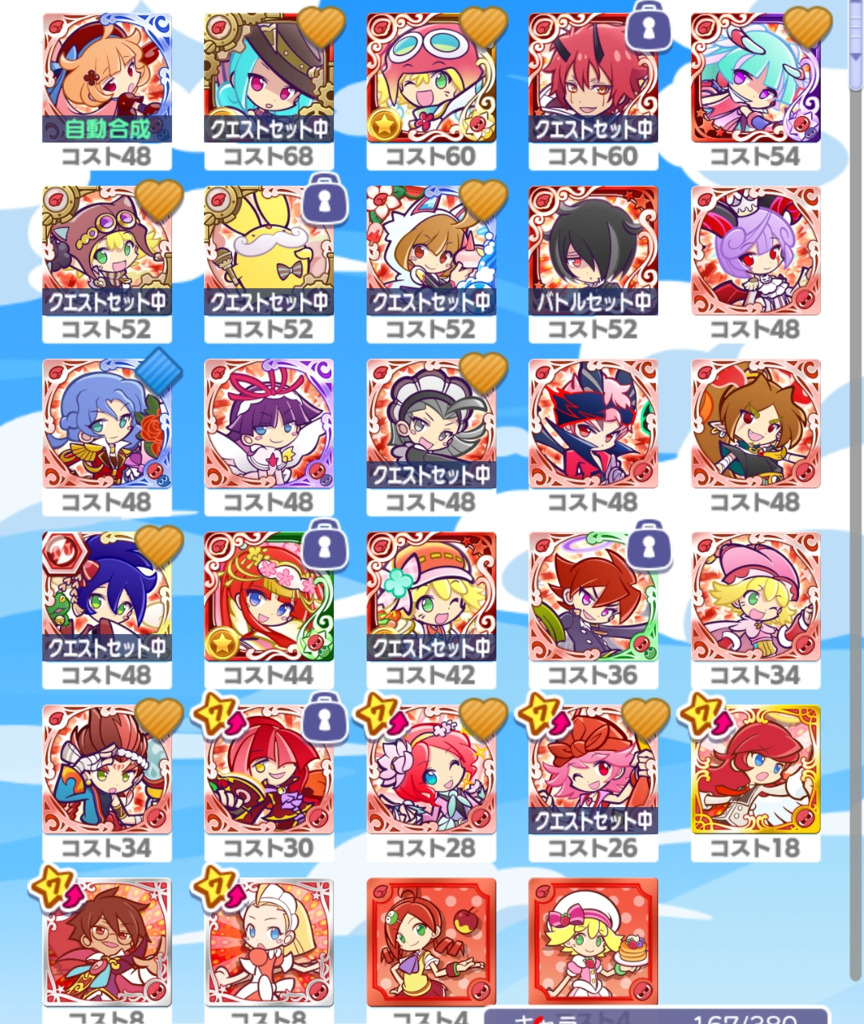
Task: Select the purple-haired horned コスト48 card
Action: pos(755,251)
